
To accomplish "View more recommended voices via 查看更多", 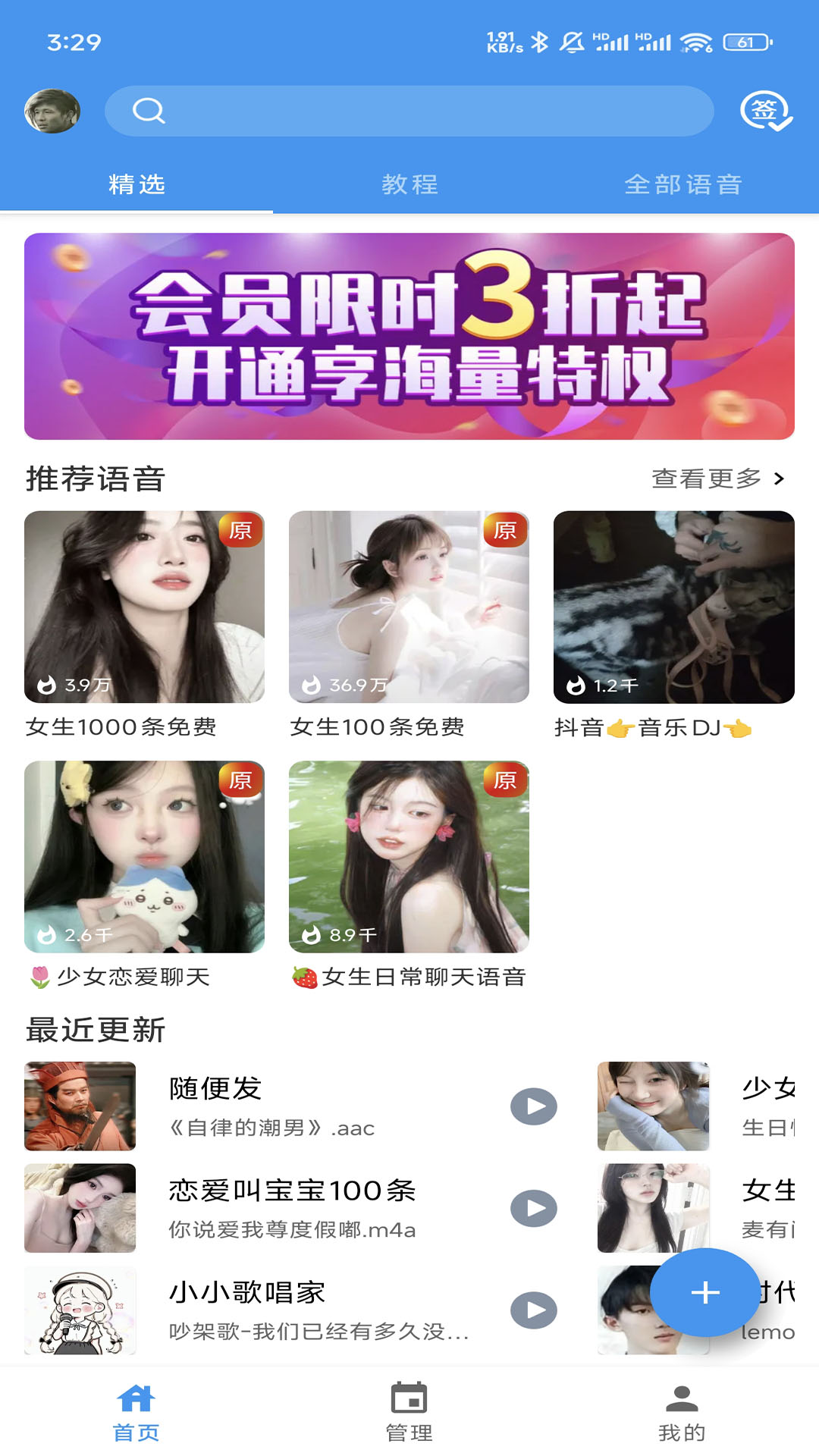I will 717,479.
